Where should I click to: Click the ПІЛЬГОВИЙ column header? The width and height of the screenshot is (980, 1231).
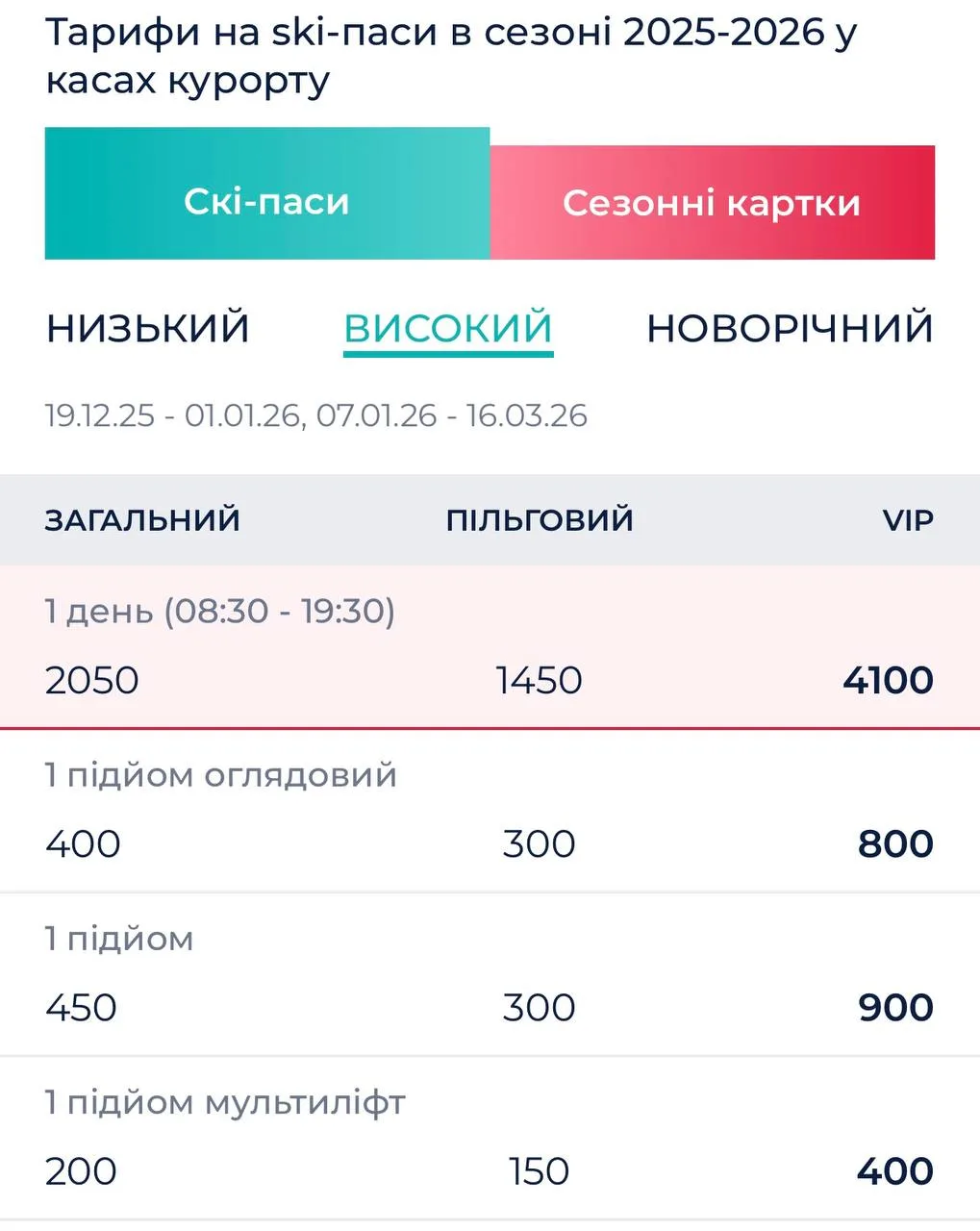click(539, 519)
